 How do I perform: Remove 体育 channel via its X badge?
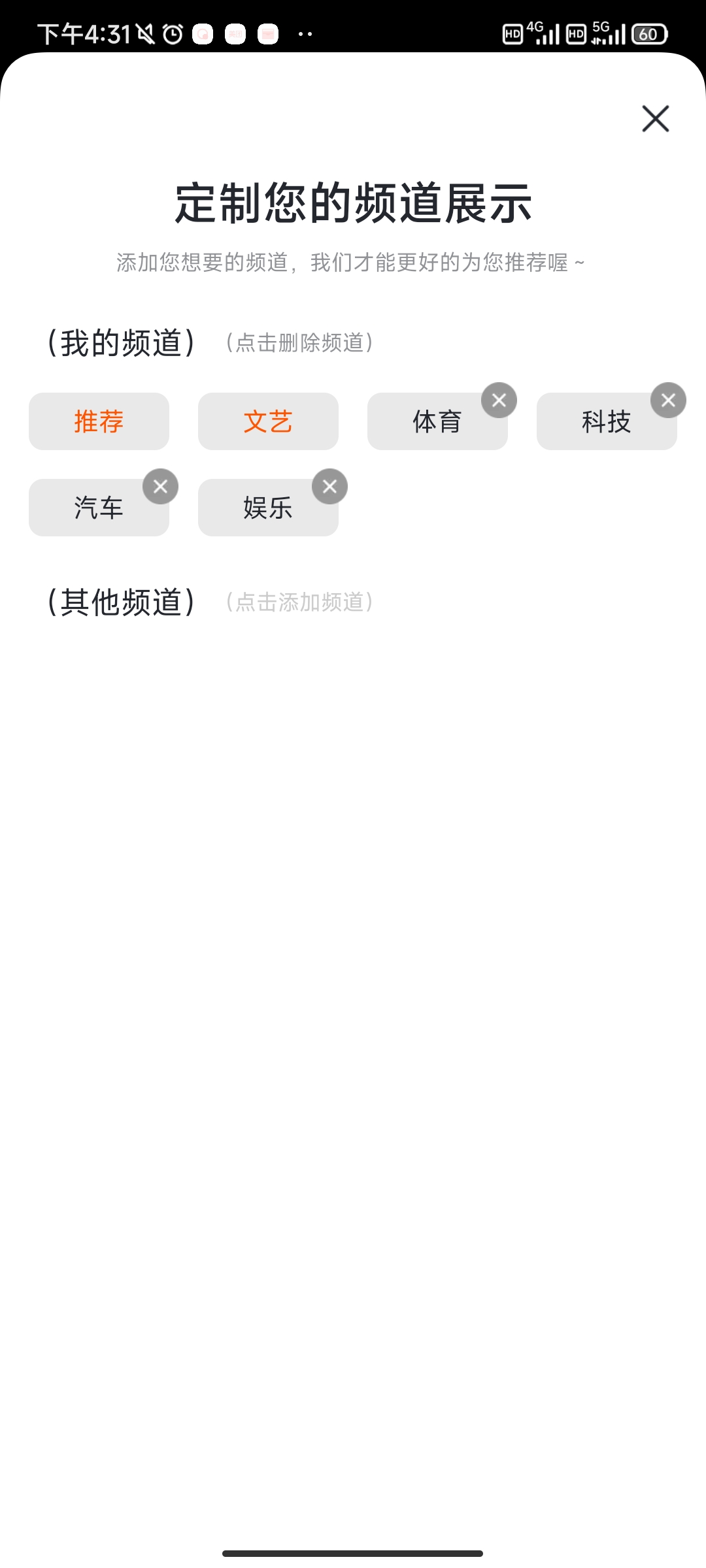(x=499, y=400)
